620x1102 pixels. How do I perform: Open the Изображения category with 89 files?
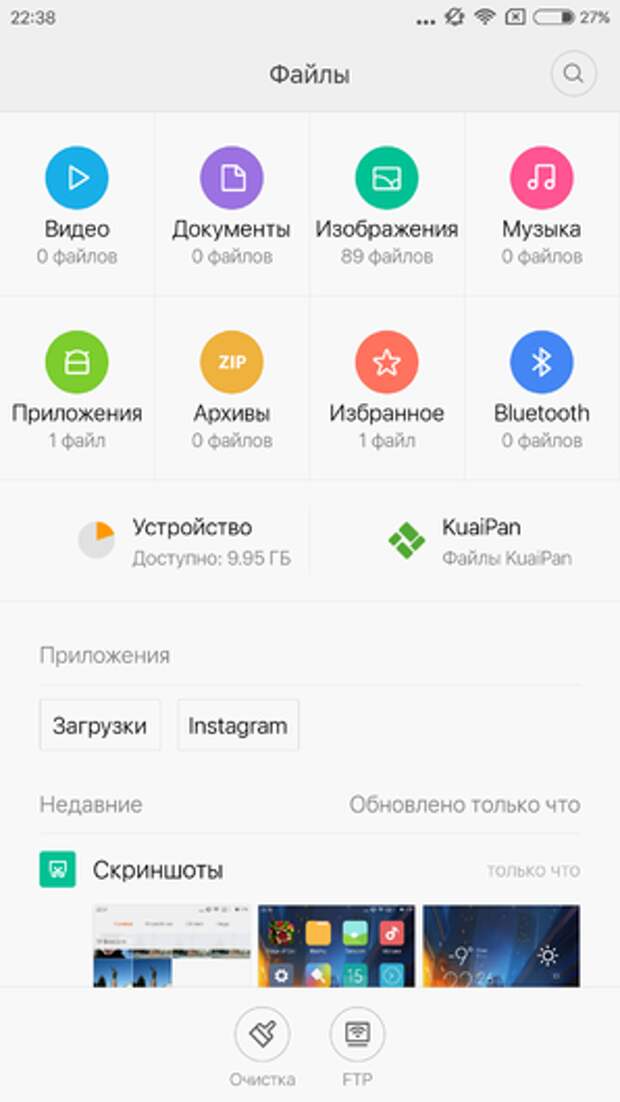387,204
